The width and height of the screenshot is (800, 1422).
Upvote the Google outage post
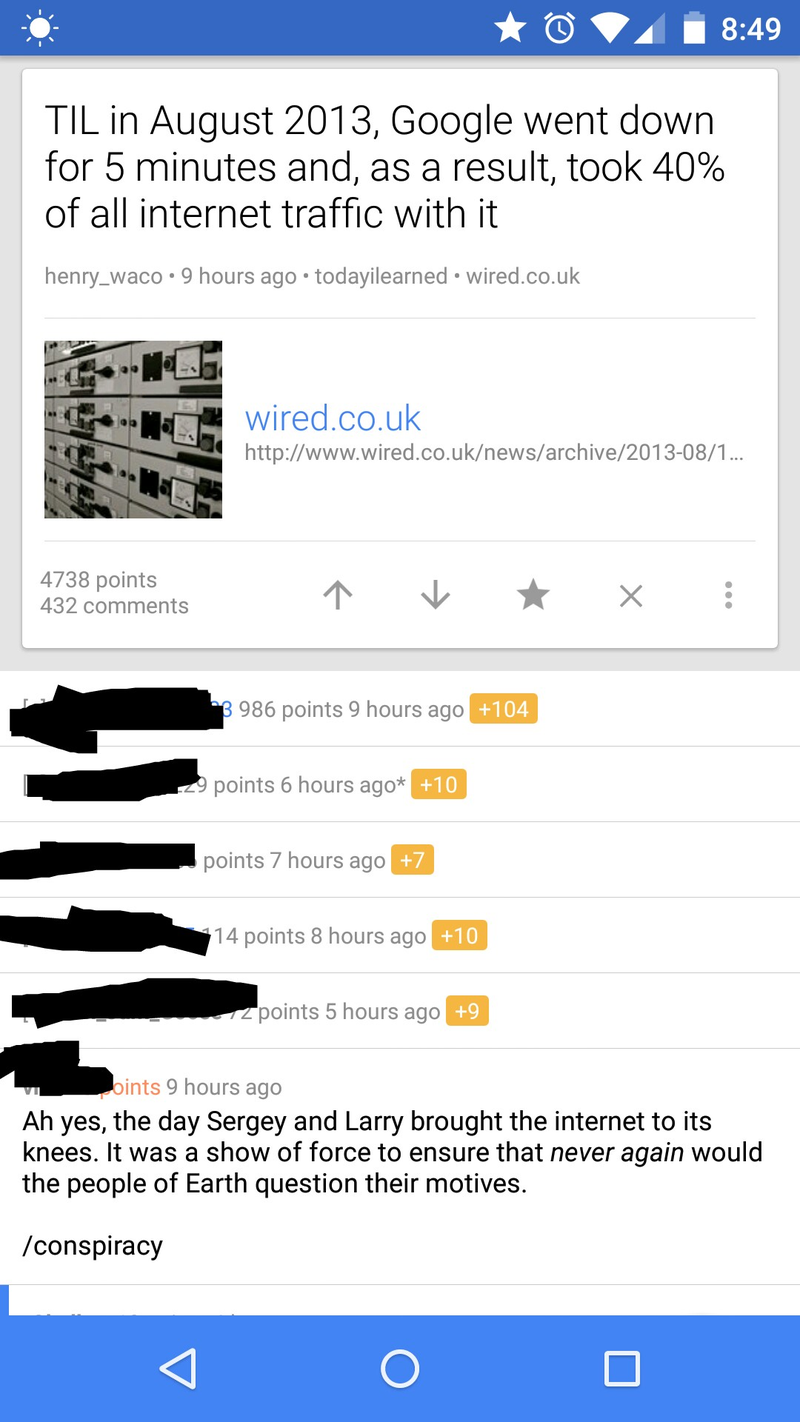point(338,596)
